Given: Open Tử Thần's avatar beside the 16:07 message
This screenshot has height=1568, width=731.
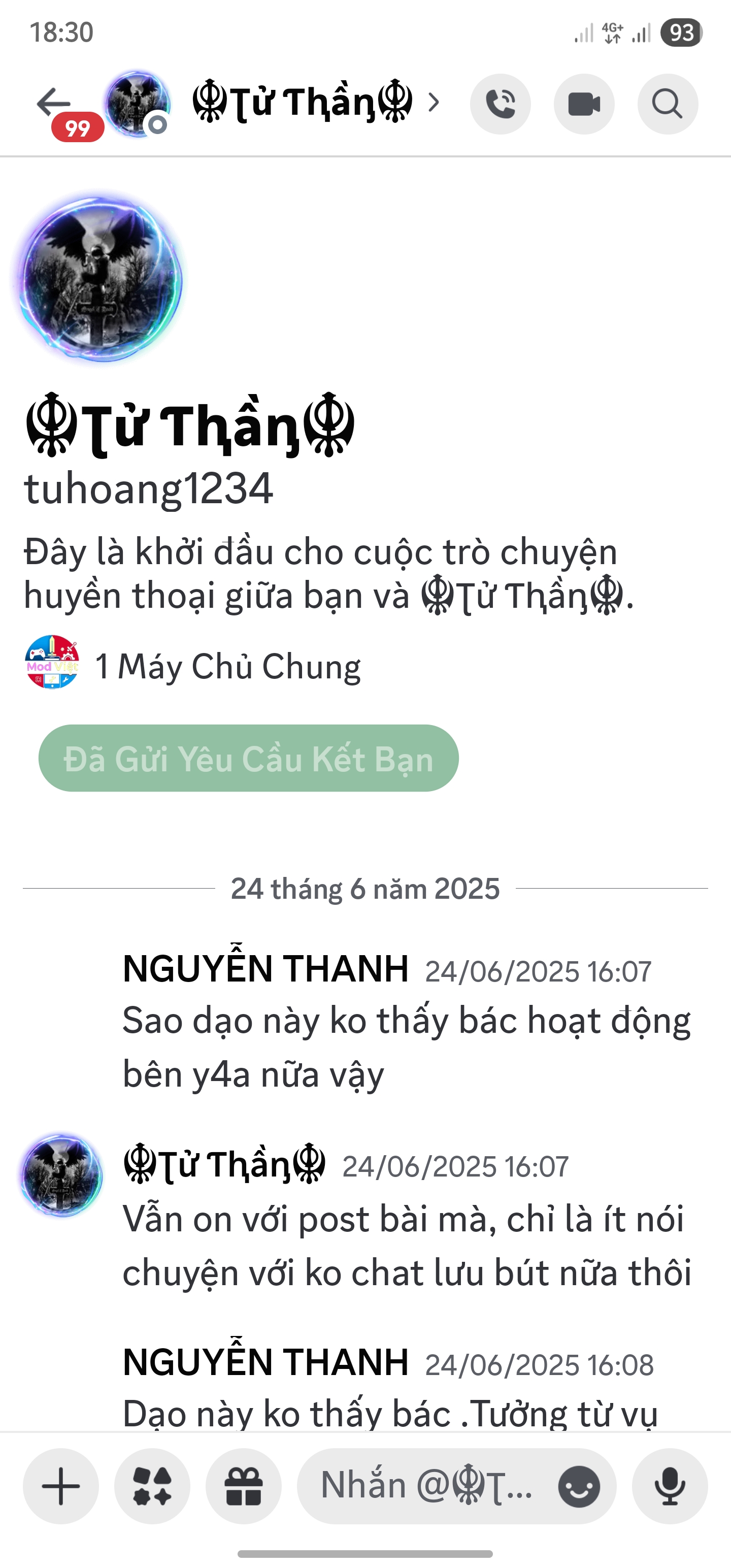Looking at the screenshot, I should click(x=61, y=1175).
